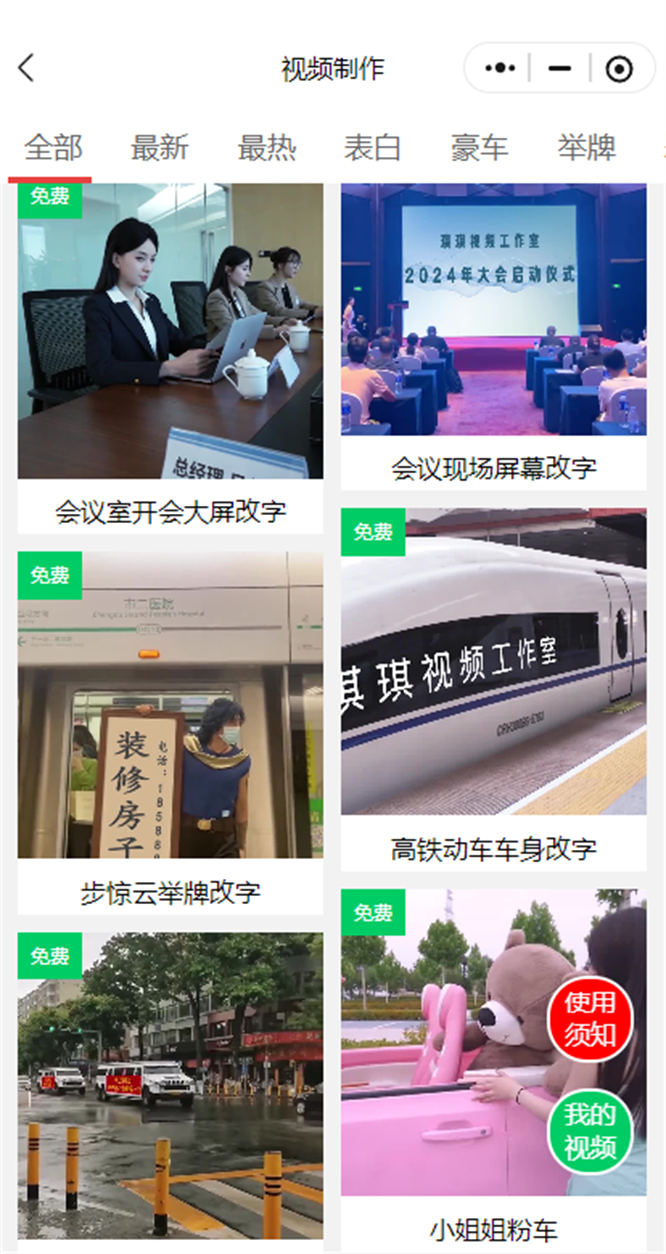Open 会议现场屏幕改字 template
The height and width of the screenshot is (1254, 666).
click(493, 320)
